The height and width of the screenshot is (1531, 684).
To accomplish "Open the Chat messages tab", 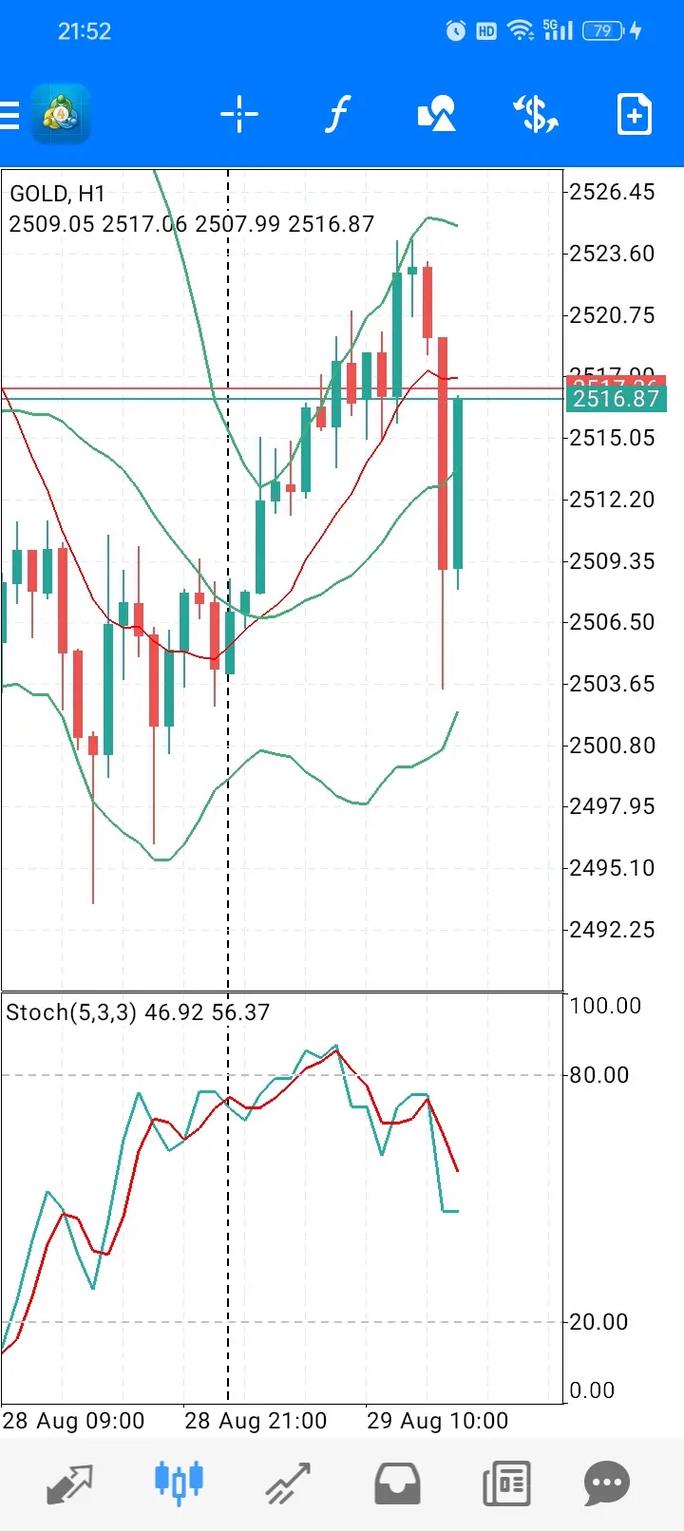I will [607, 1483].
